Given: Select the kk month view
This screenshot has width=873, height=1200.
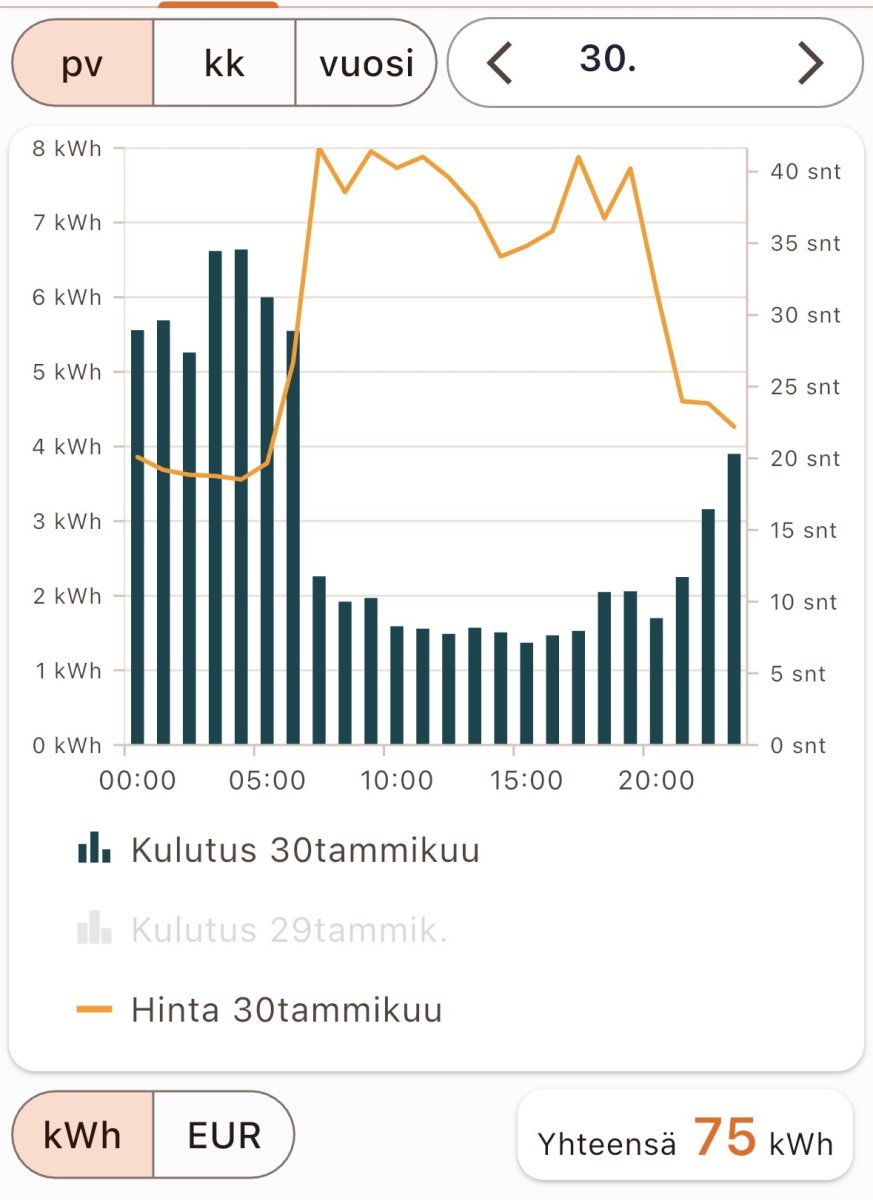Looking at the screenshot, I should coord(224,63).
